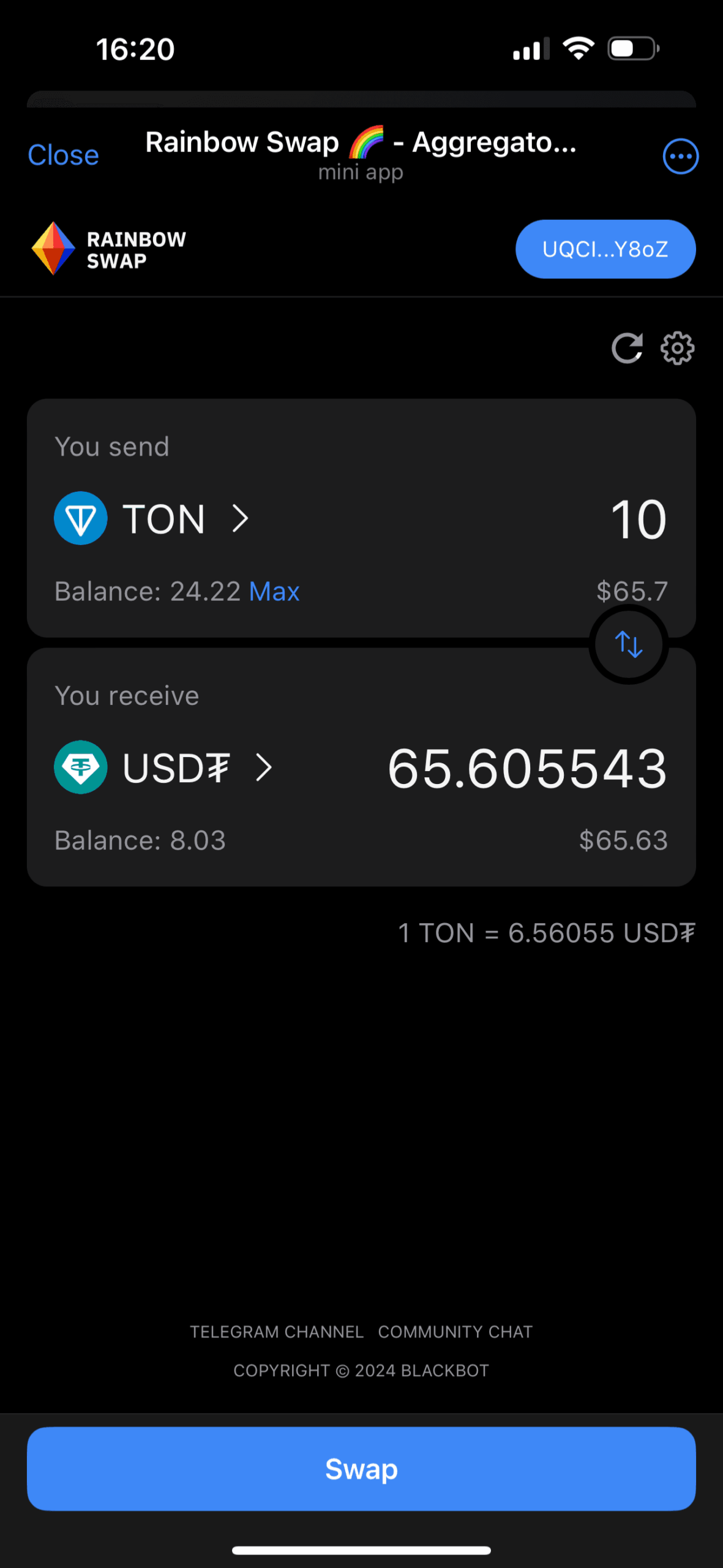This screenshot has width=723, height=1568.
Task: Refresh the swap rate
Action: pos(627,349)
